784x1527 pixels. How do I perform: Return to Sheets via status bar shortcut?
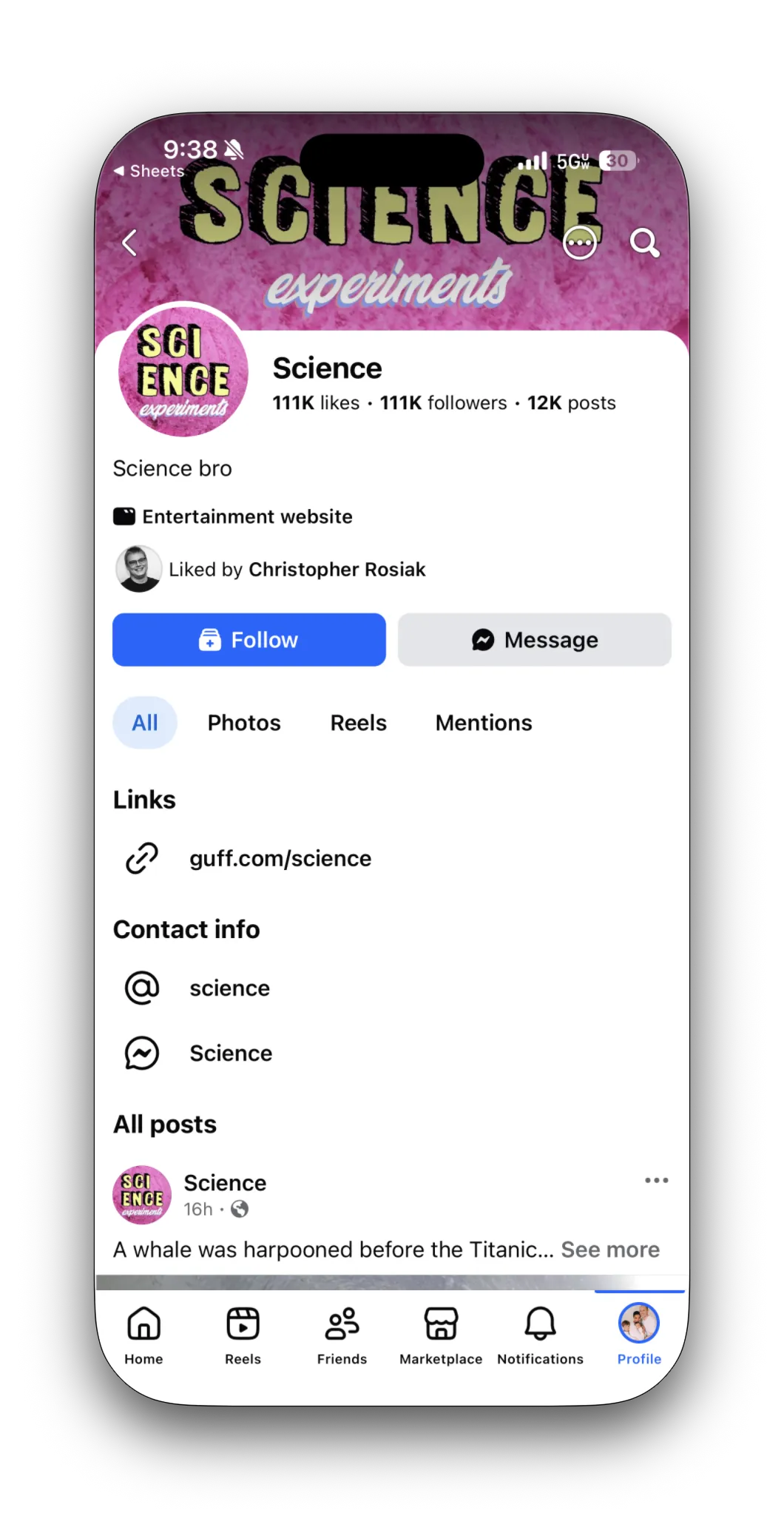click(149, 171)
